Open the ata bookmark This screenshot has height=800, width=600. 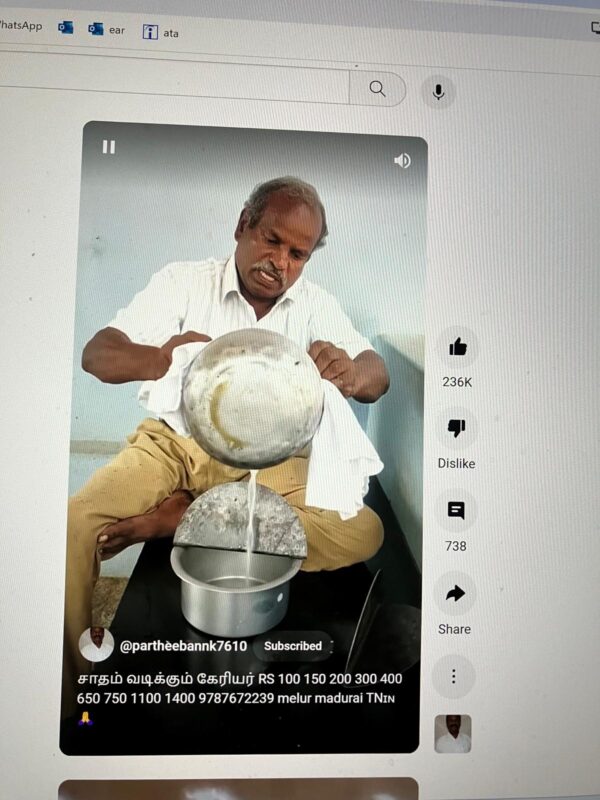[x=161, y=32]
